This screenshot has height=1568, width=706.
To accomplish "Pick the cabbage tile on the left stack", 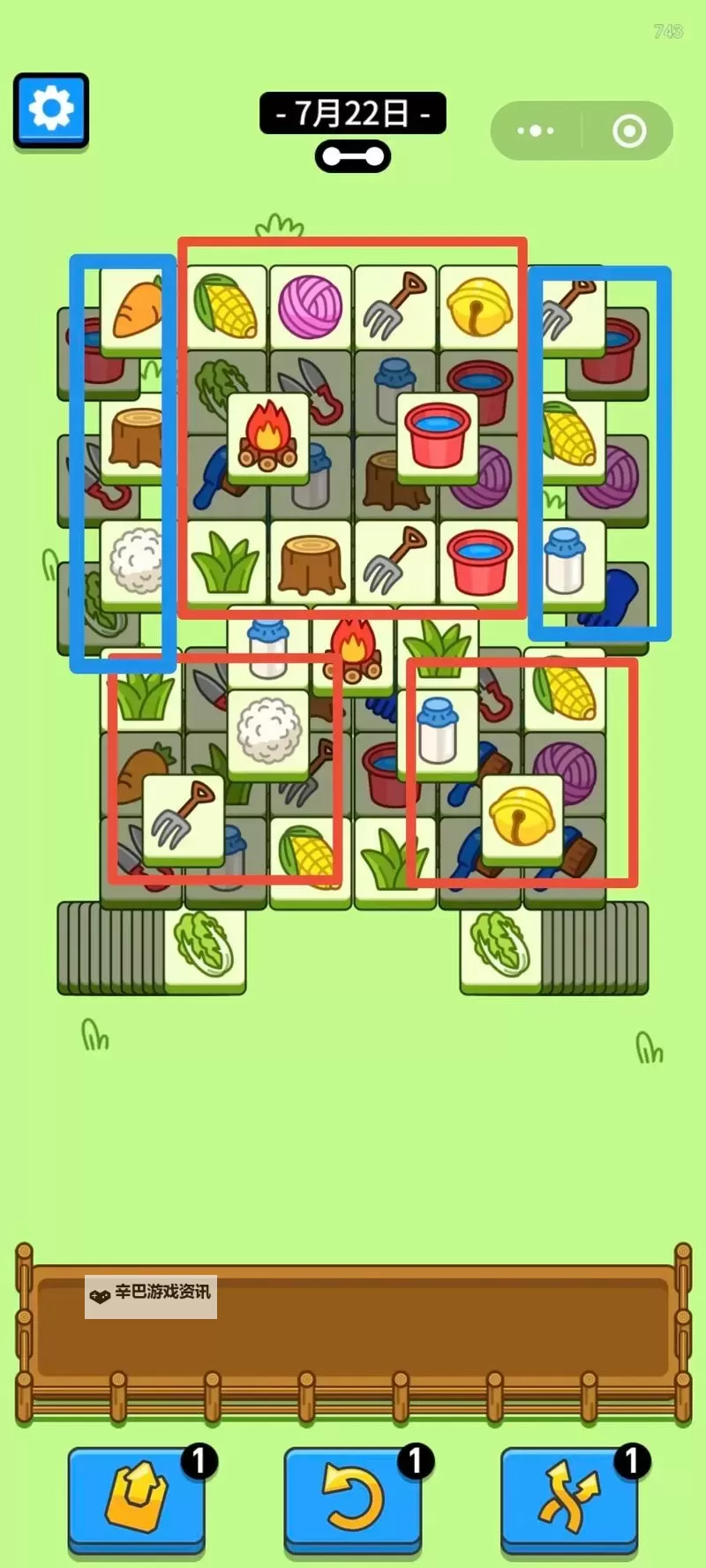I will pos(205,946).
